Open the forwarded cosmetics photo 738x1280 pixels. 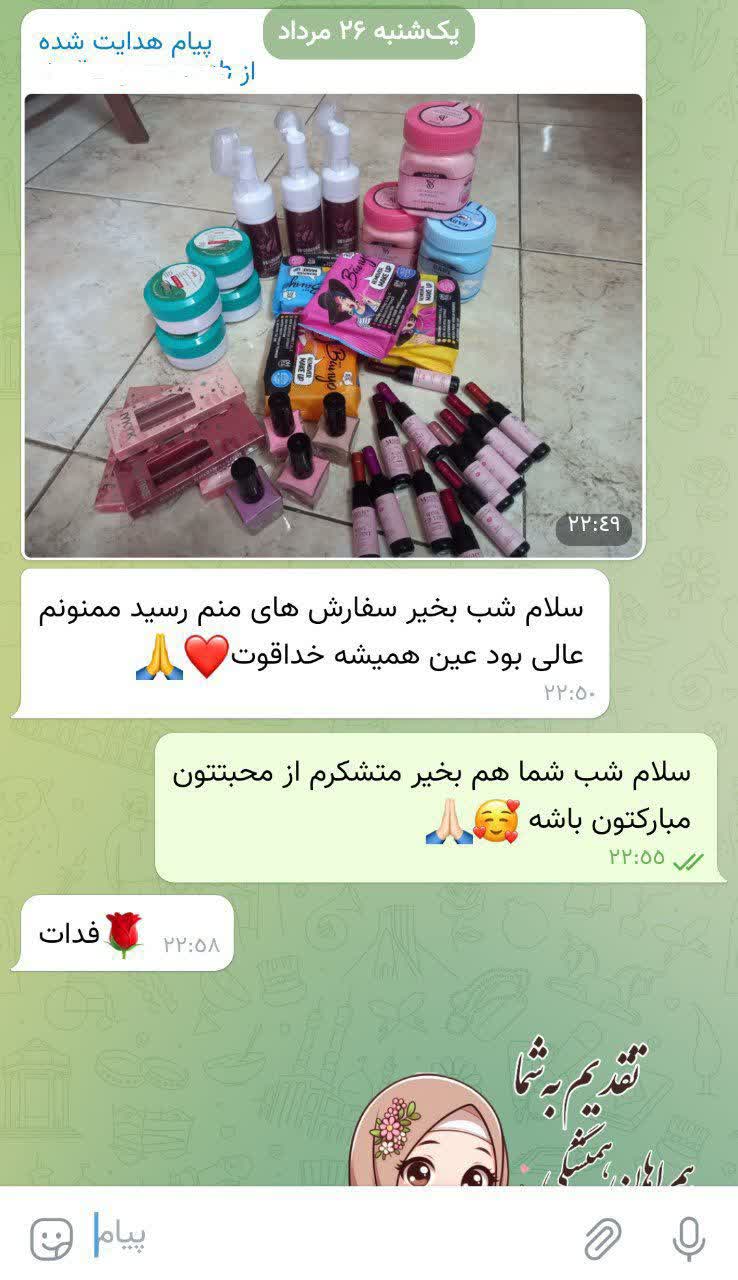333,325
